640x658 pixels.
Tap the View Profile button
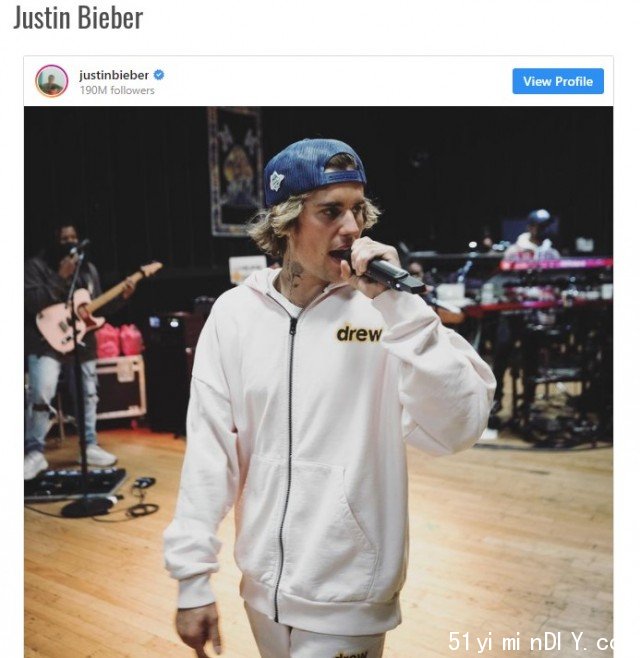point(557,81)
